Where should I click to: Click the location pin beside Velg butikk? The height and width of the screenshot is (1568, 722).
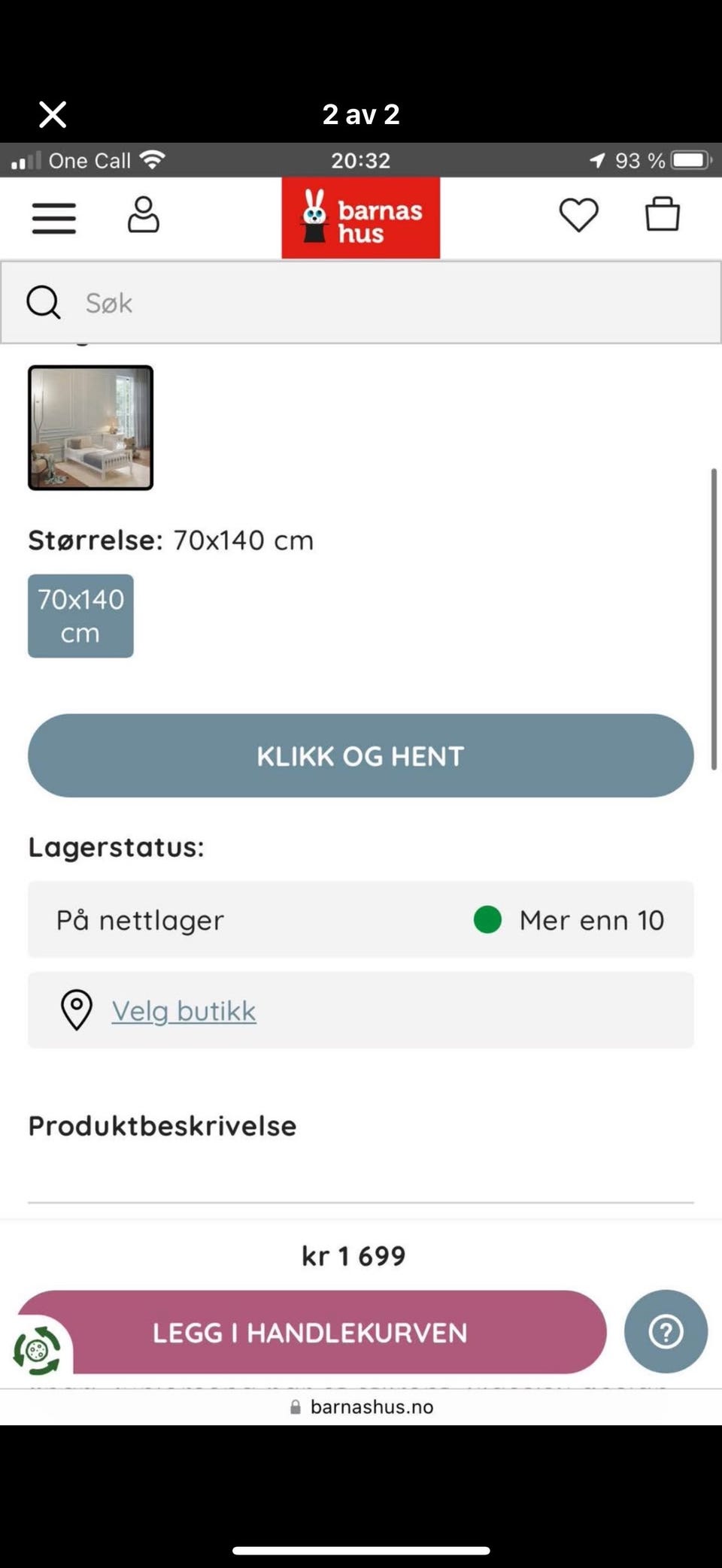click(76, 1010)
